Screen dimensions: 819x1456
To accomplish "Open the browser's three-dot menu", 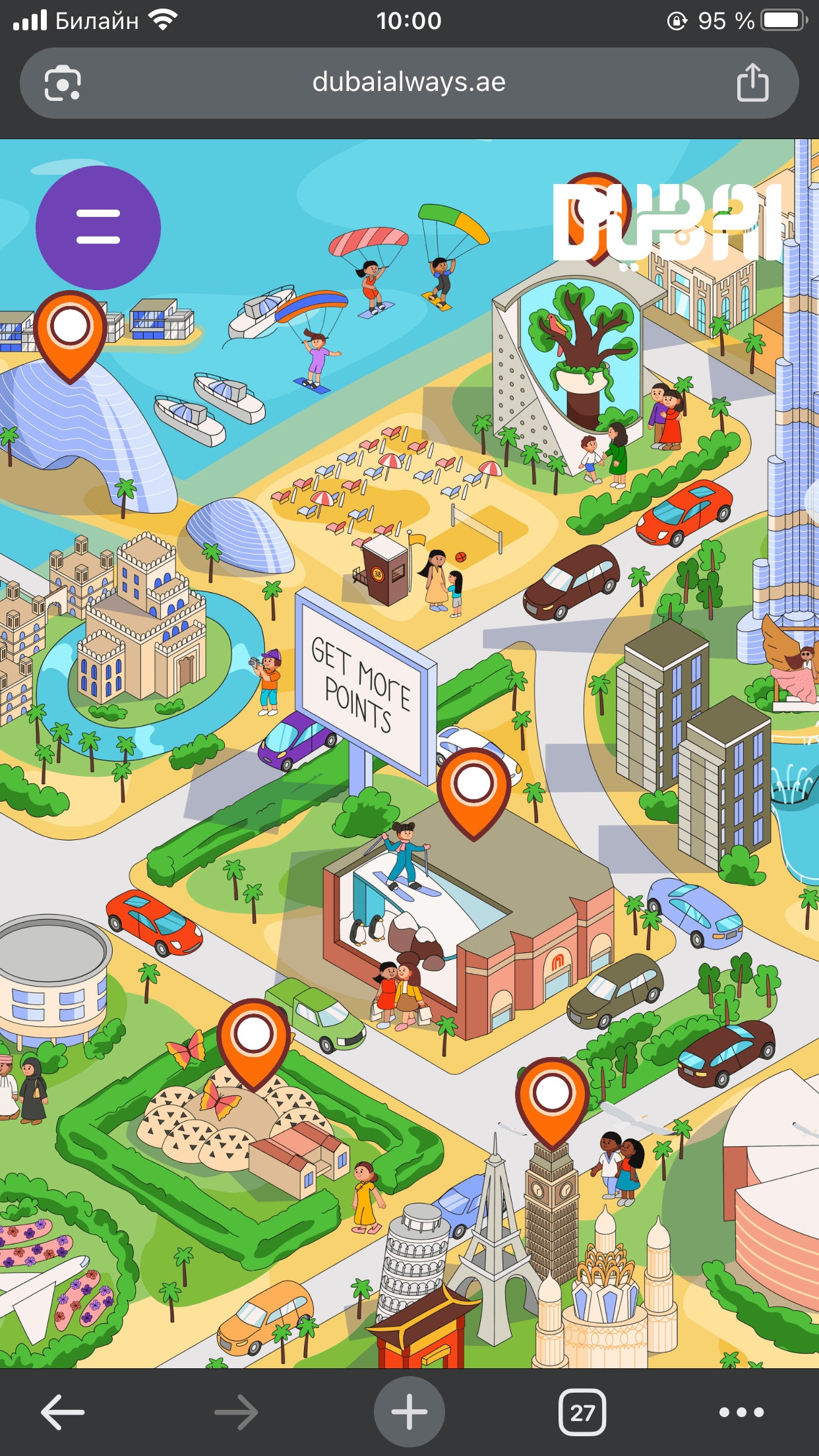I will pyautogui.click(x=741, y=1412).
